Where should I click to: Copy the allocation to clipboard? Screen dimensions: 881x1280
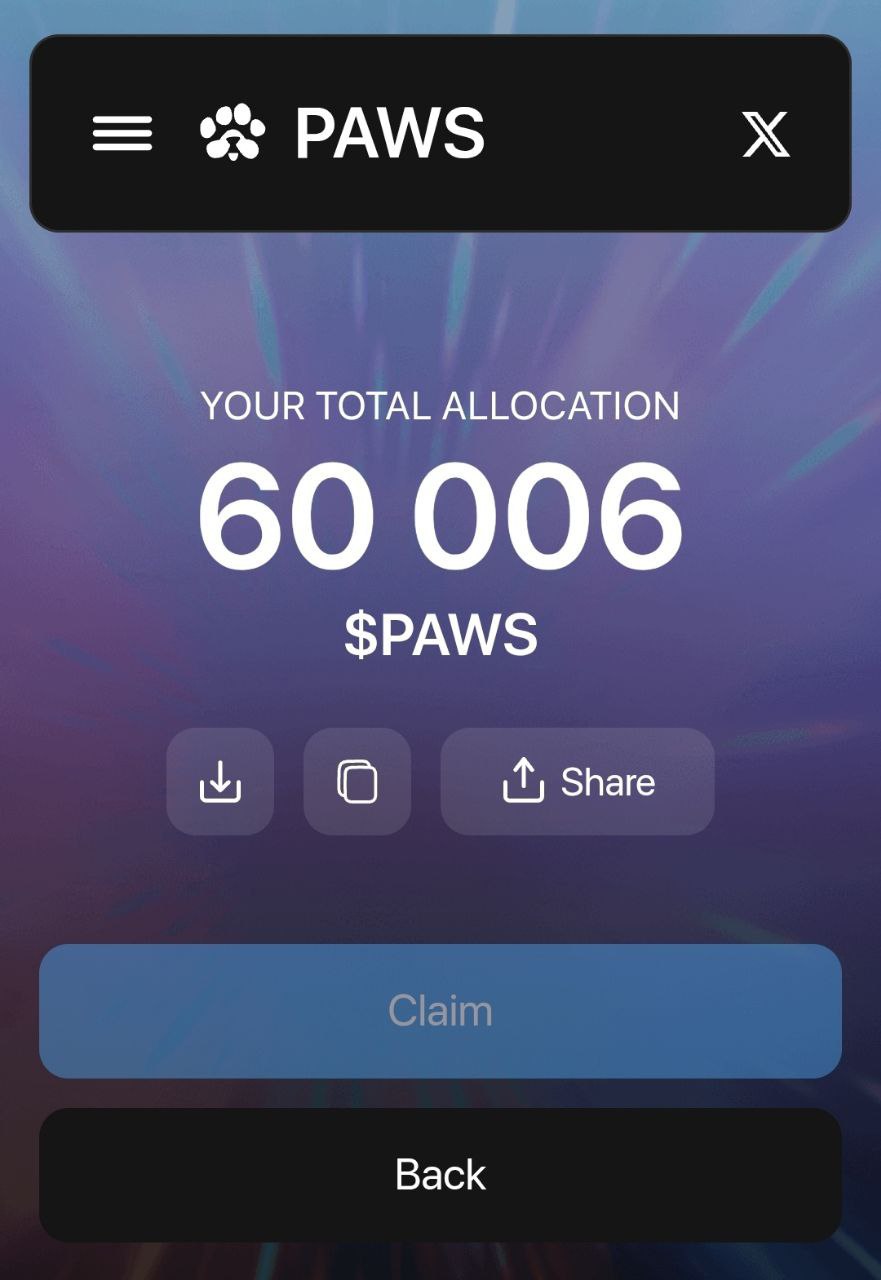357,781
